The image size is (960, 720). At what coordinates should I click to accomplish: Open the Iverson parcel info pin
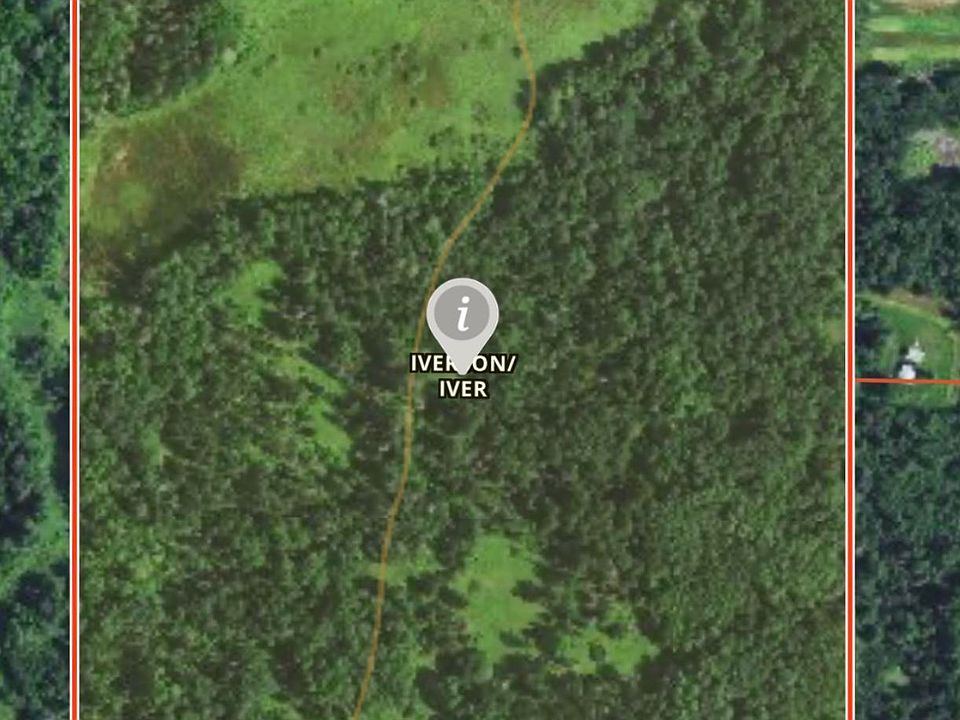tap(462, 316)
